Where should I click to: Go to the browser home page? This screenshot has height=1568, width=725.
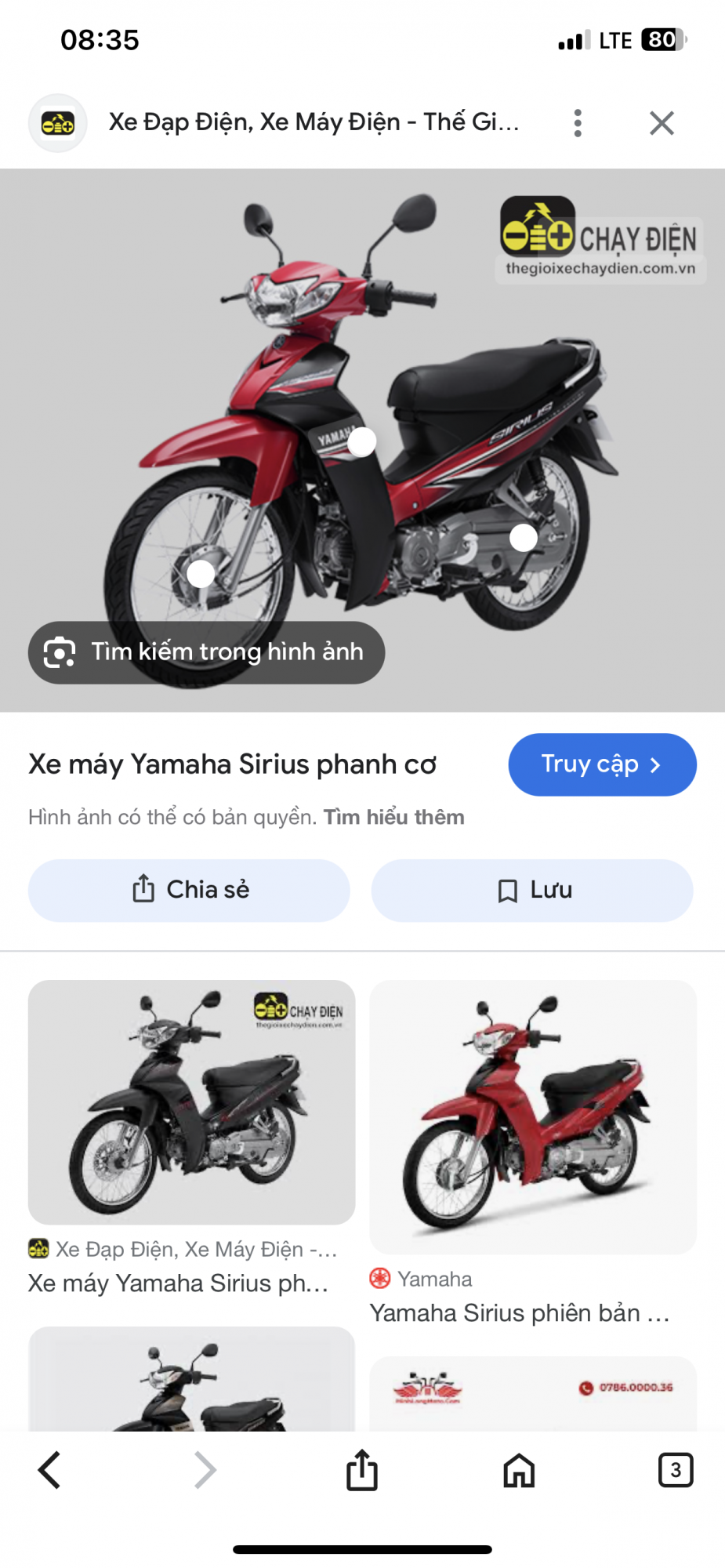(519, 1470)
